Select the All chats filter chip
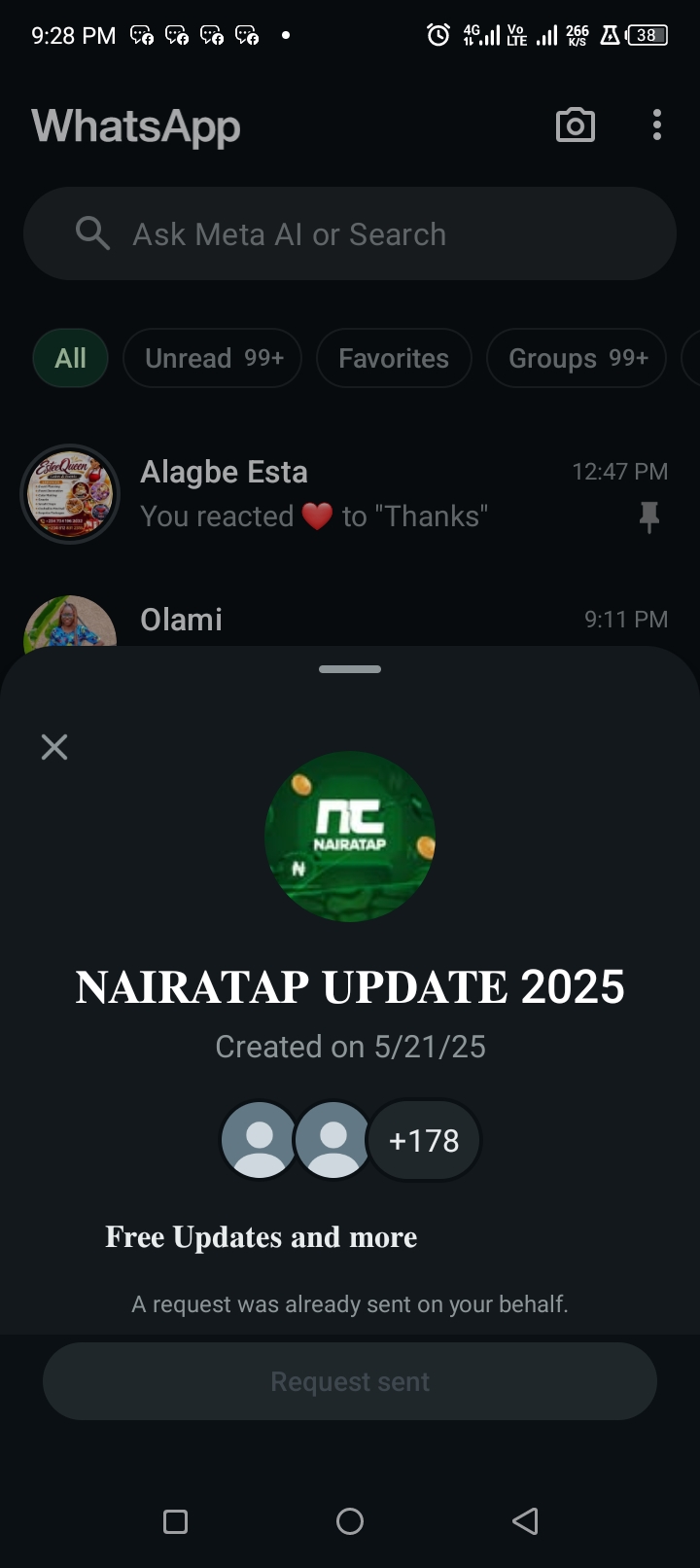Image resolution: width=700 pixels, height=1568 pixels. coord(70,358)
